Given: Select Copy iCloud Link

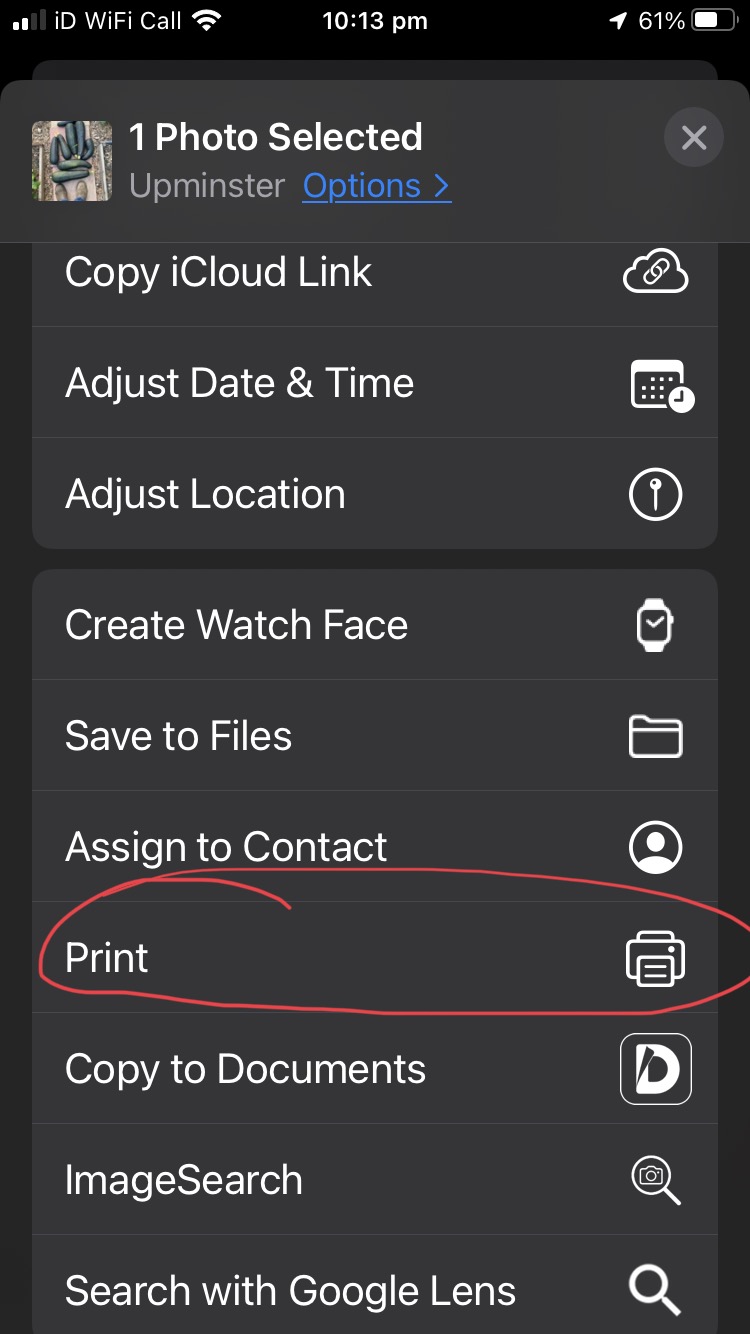Looking at the screenshot, I should (x=374, y=273).
